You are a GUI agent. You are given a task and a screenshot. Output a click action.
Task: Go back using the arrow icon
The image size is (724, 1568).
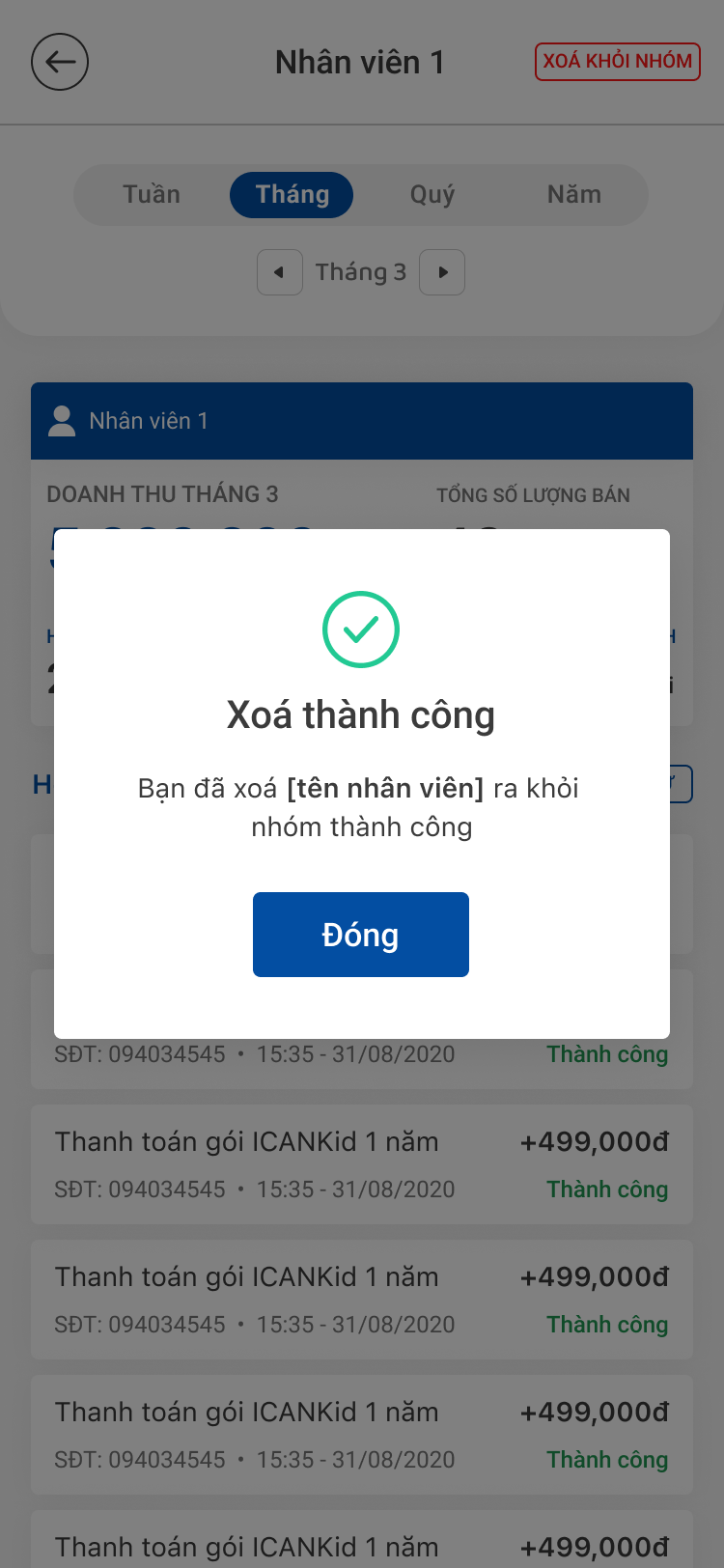click(x=60, y=63)
